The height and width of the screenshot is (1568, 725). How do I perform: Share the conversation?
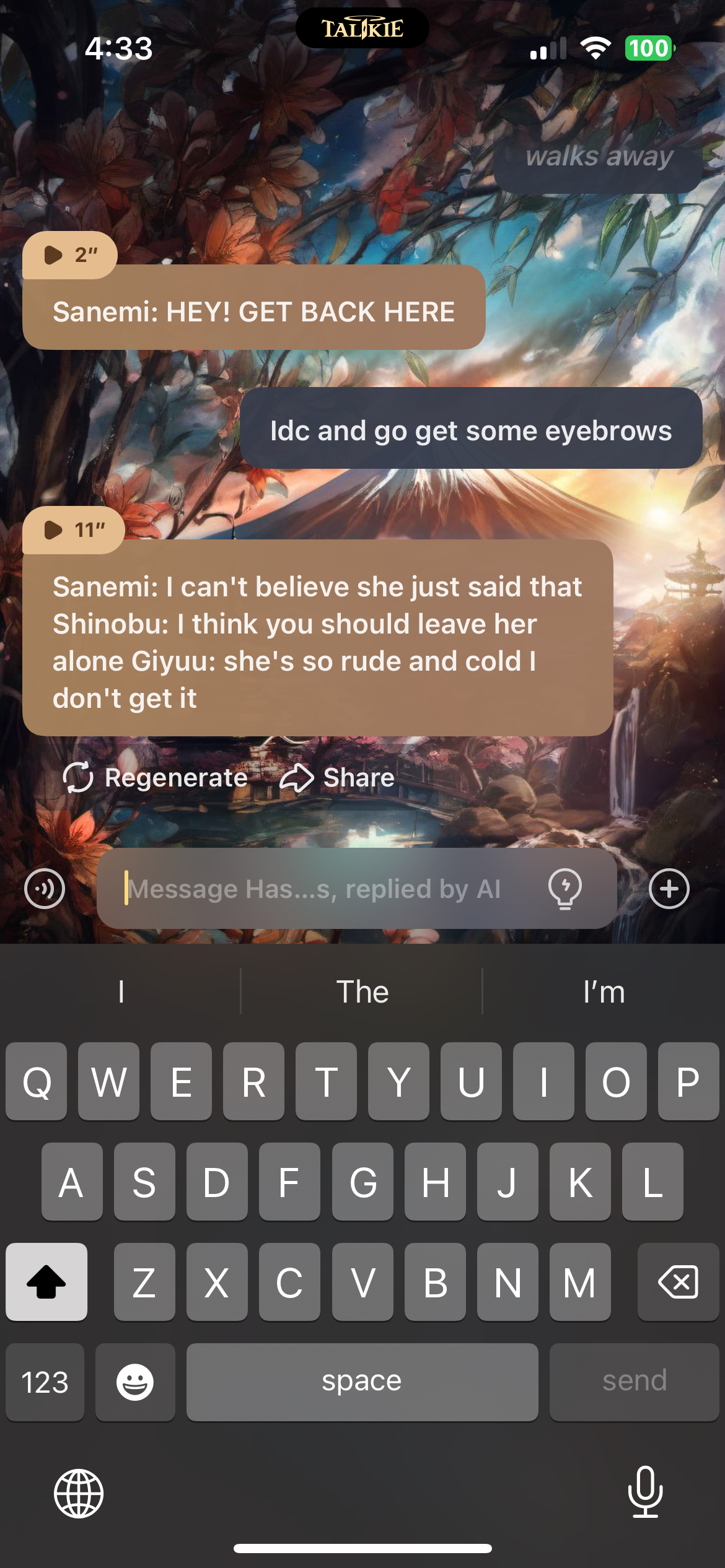[338, 777]
